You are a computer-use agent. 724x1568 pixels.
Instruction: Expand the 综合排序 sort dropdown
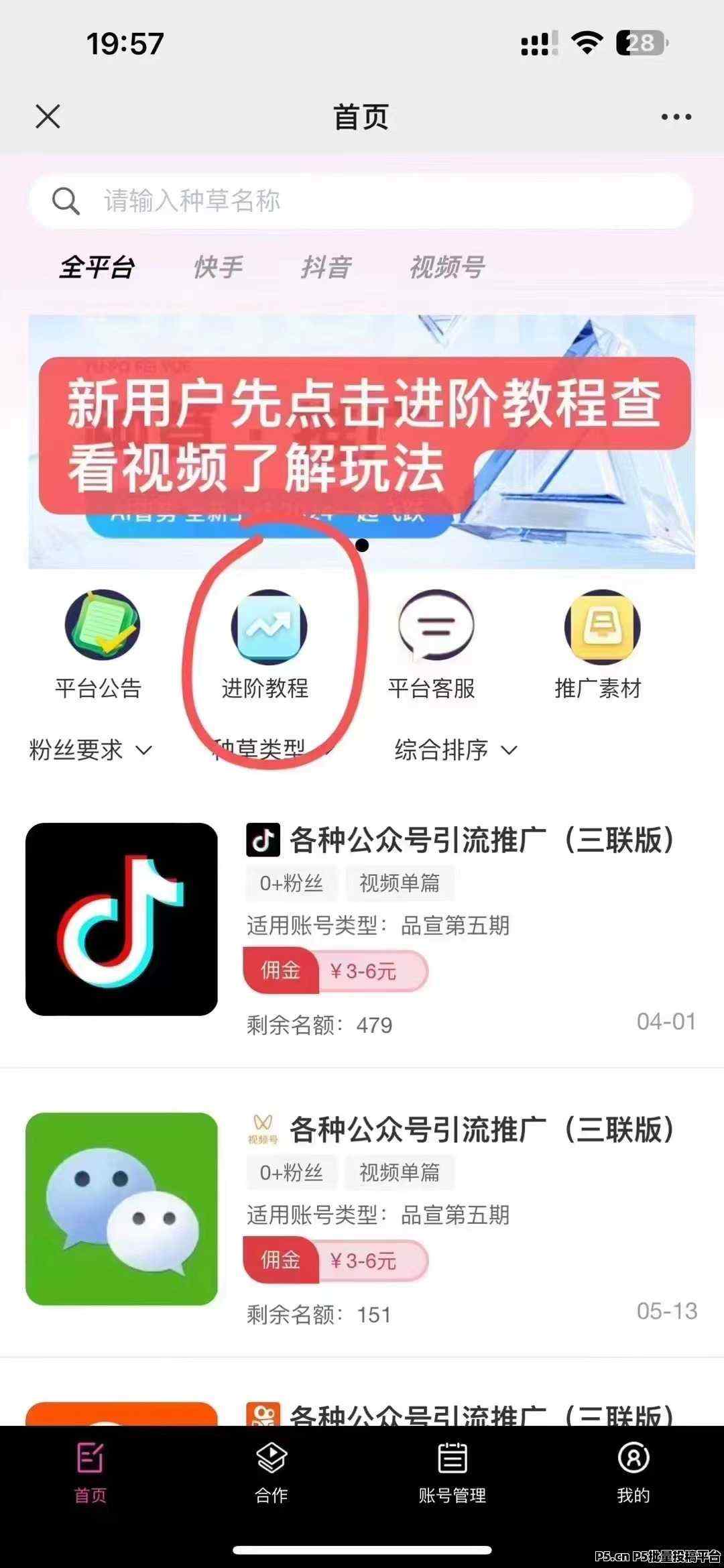(x=456, y=750)
